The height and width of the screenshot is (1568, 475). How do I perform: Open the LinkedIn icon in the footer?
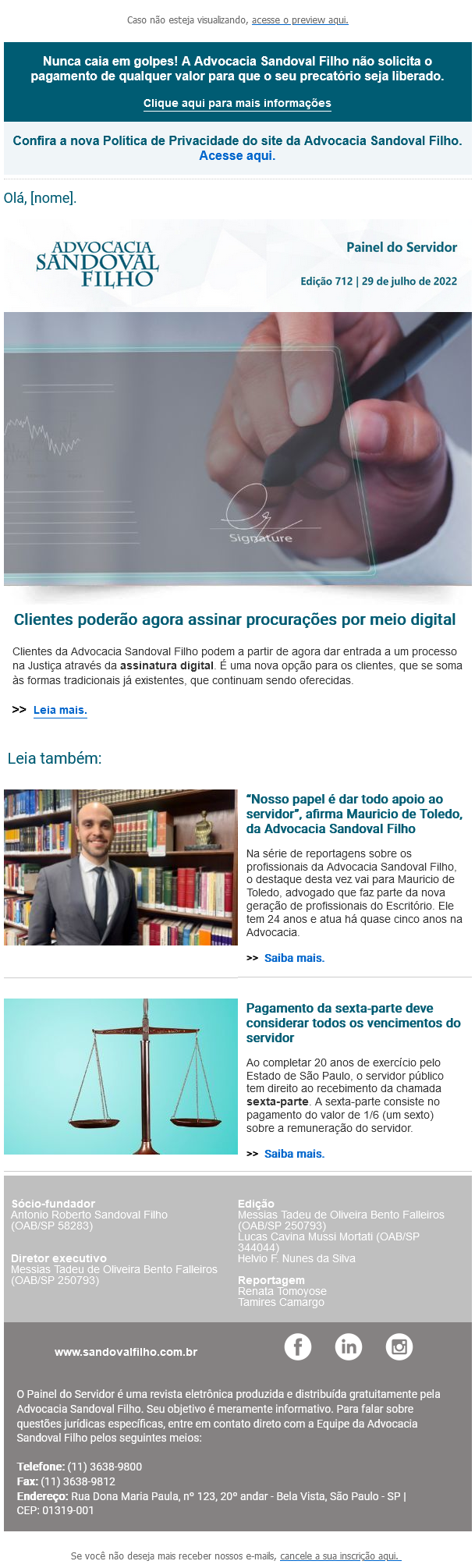click(x=349, y=1346)
